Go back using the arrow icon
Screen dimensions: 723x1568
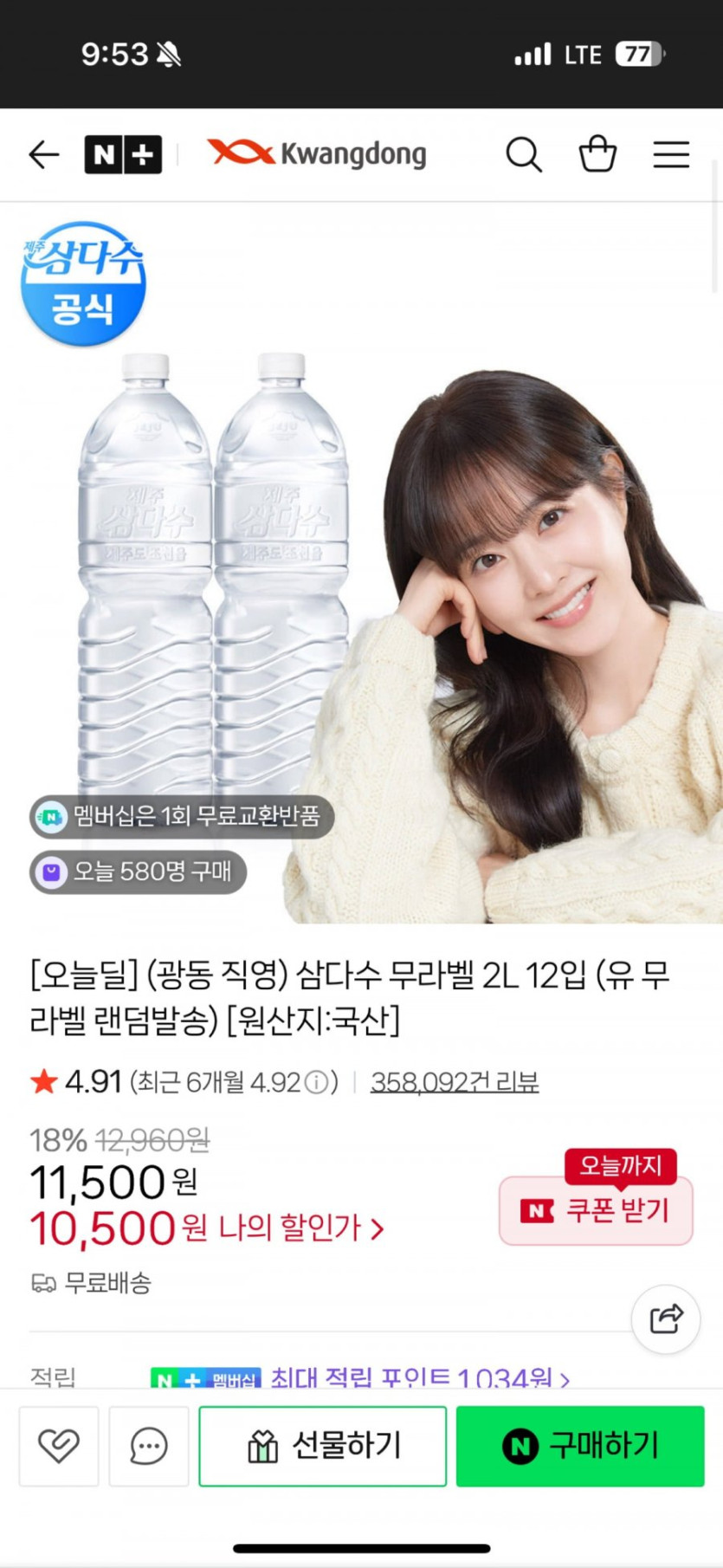pyautogui.click(x=43, y=155)
